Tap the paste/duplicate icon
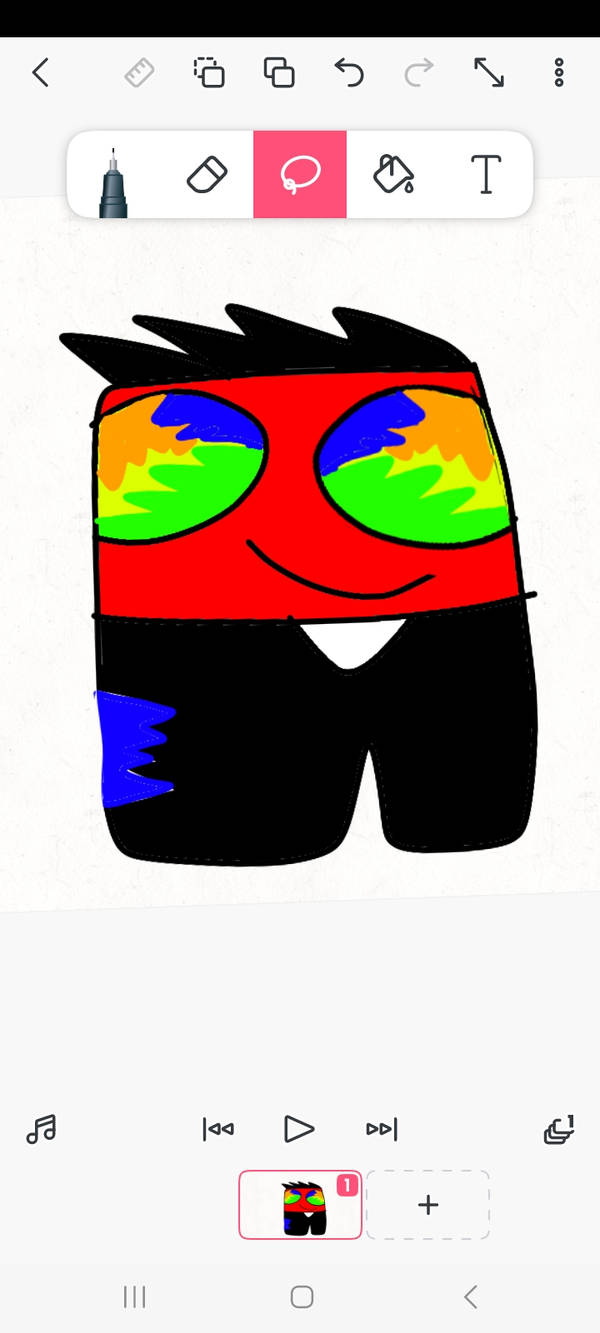The image size is (600, 1333). (279, 73)
